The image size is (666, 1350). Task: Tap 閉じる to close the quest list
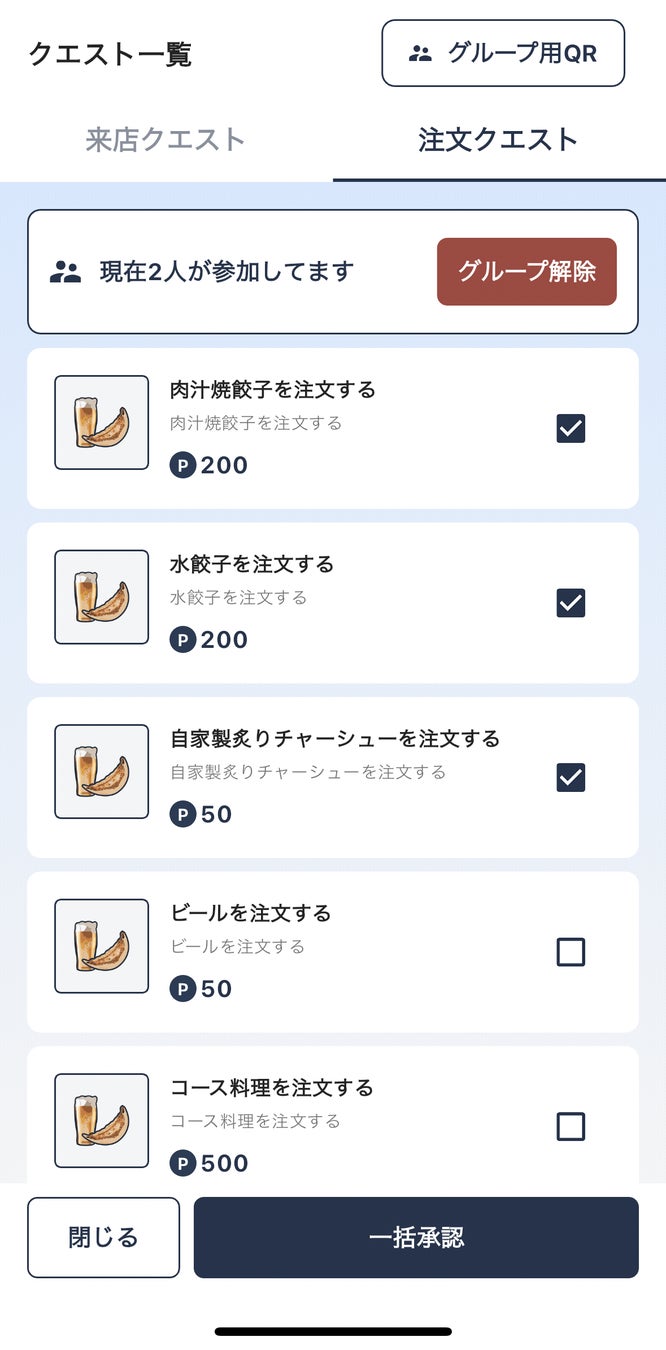(x=103, y=1237)
